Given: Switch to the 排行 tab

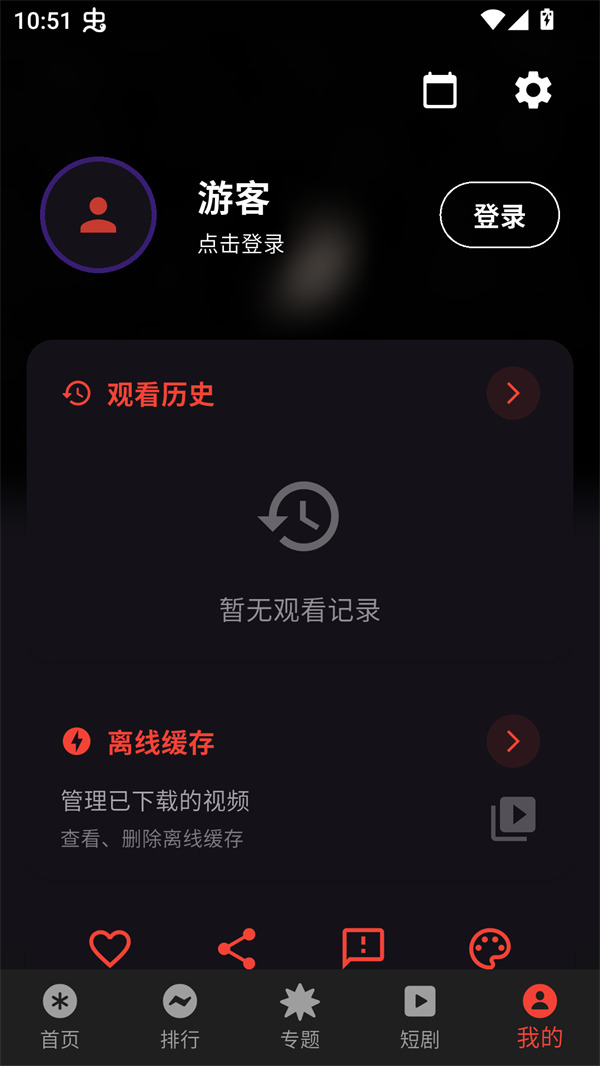Looking at the screenshot, I should pyautogui.click(x=180, y=1017).
